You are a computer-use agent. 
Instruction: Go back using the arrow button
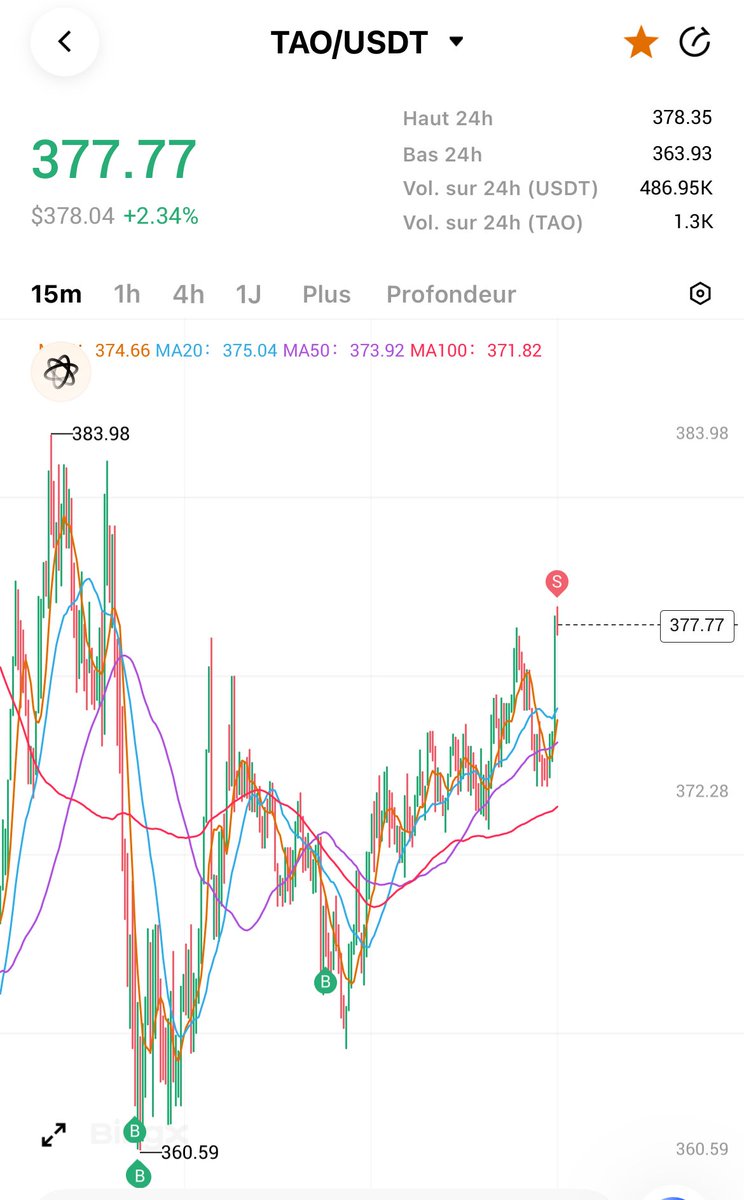click(x=65, y=42)
